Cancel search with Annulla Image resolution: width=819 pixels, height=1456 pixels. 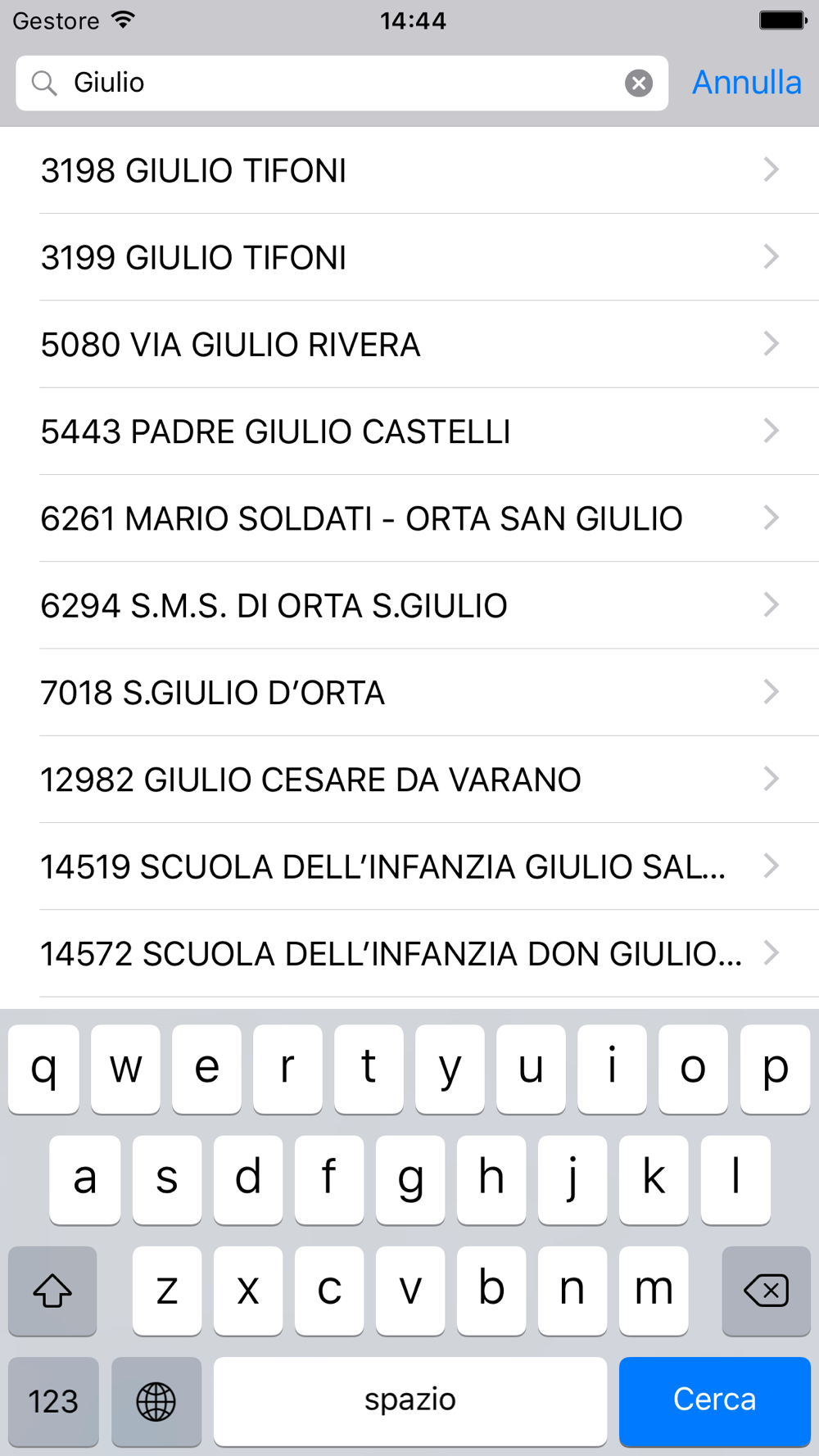coord(746,83)
